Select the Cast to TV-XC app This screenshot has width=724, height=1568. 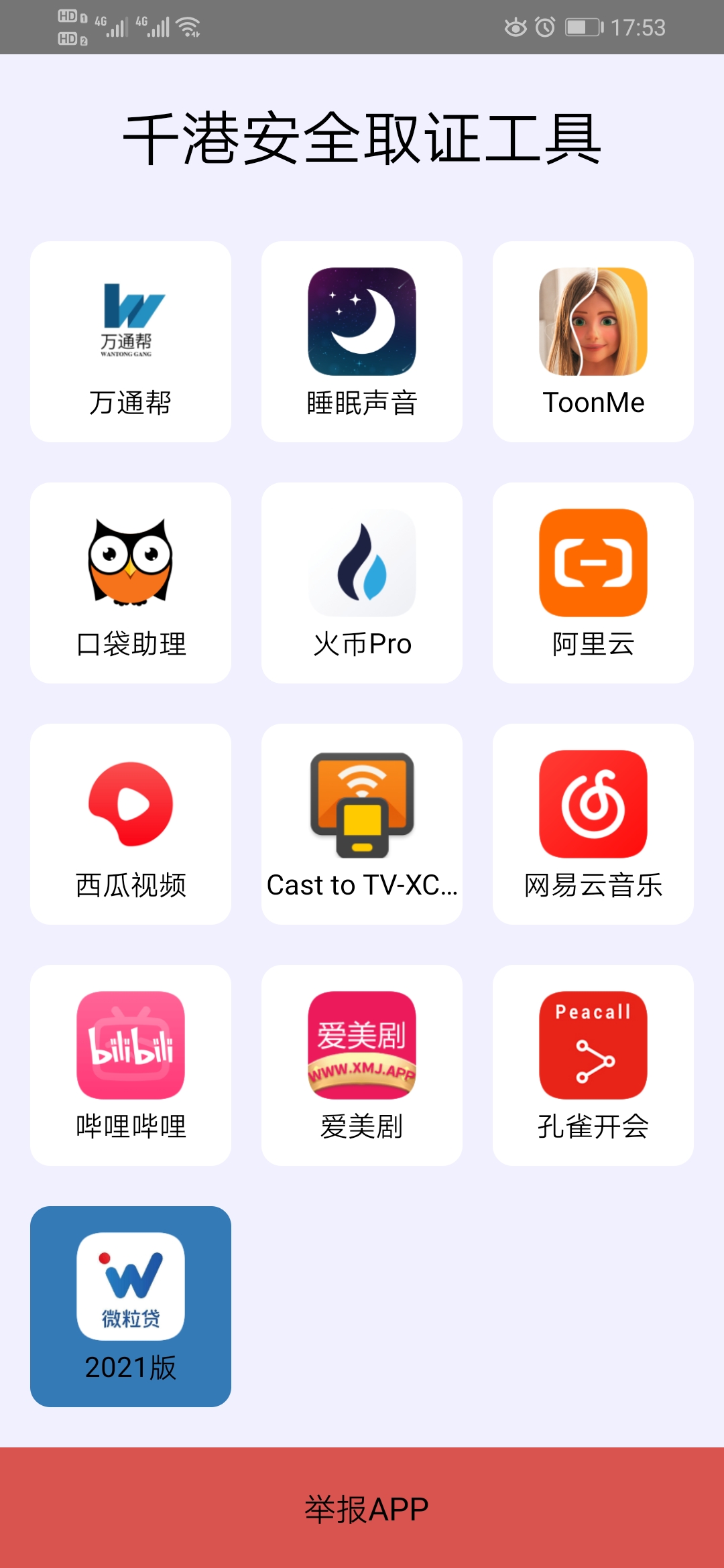[x=362, y=824]
